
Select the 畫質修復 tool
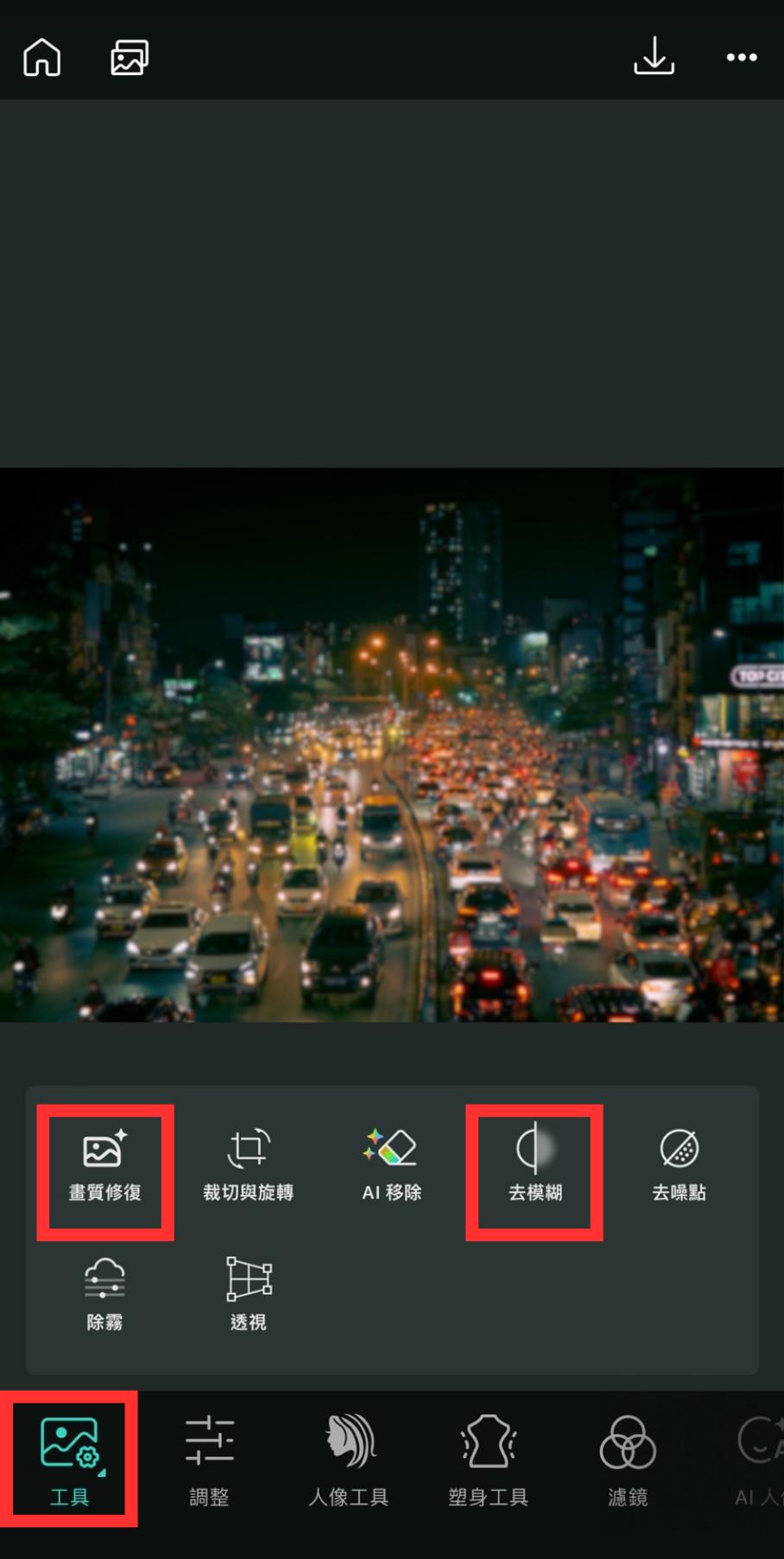pos(104,1168)
